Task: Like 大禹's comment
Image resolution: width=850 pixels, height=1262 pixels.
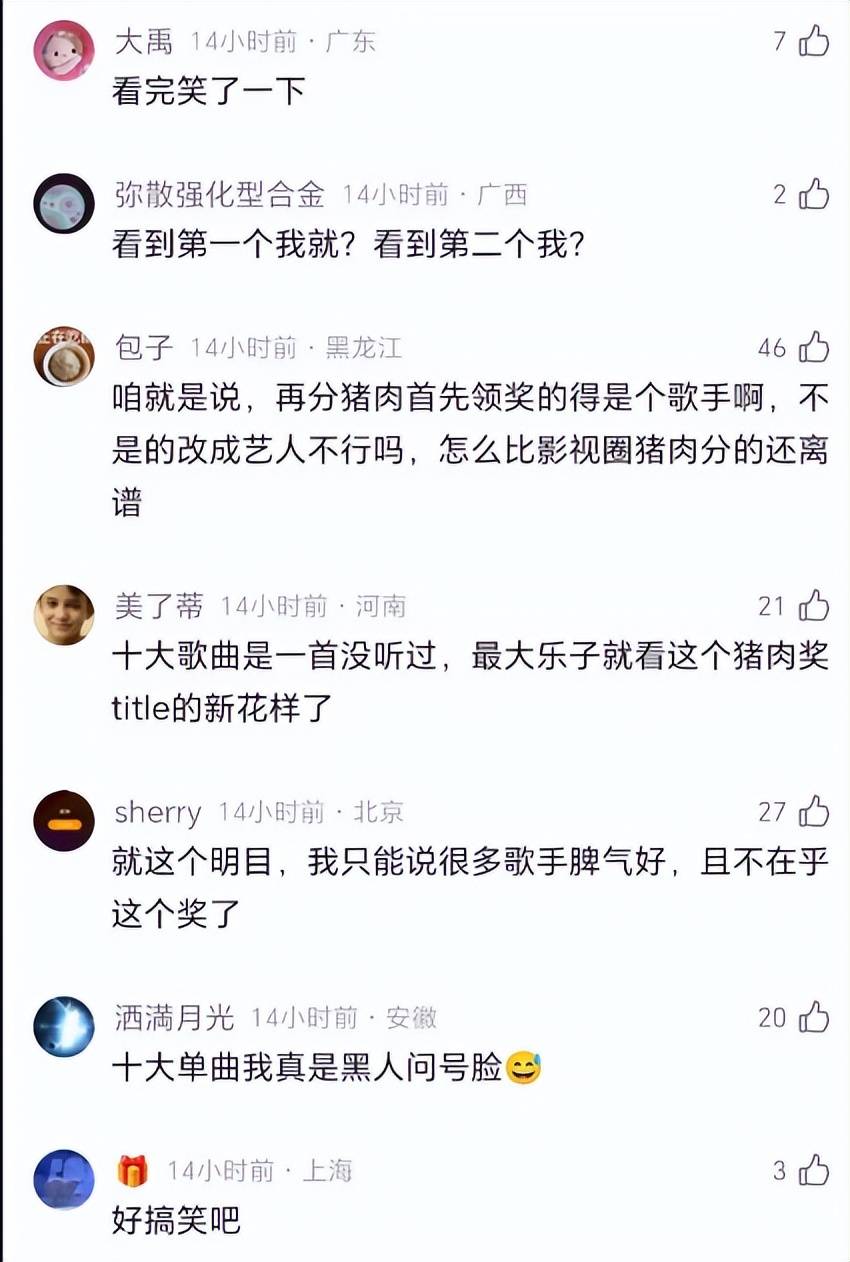Action: 814,41
